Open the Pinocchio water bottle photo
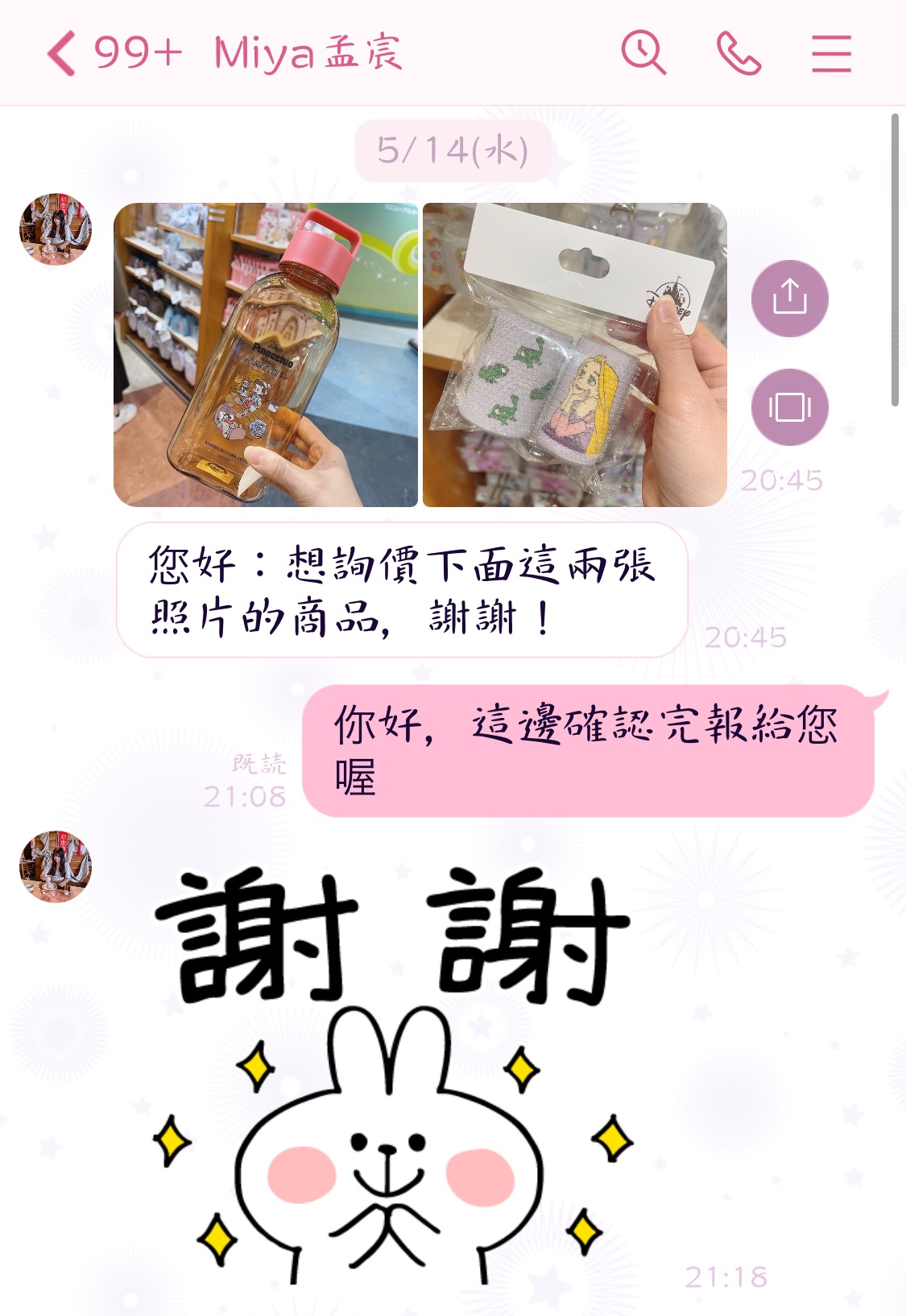The height and width of the screenshot is (1316, 906). point(266,355)
